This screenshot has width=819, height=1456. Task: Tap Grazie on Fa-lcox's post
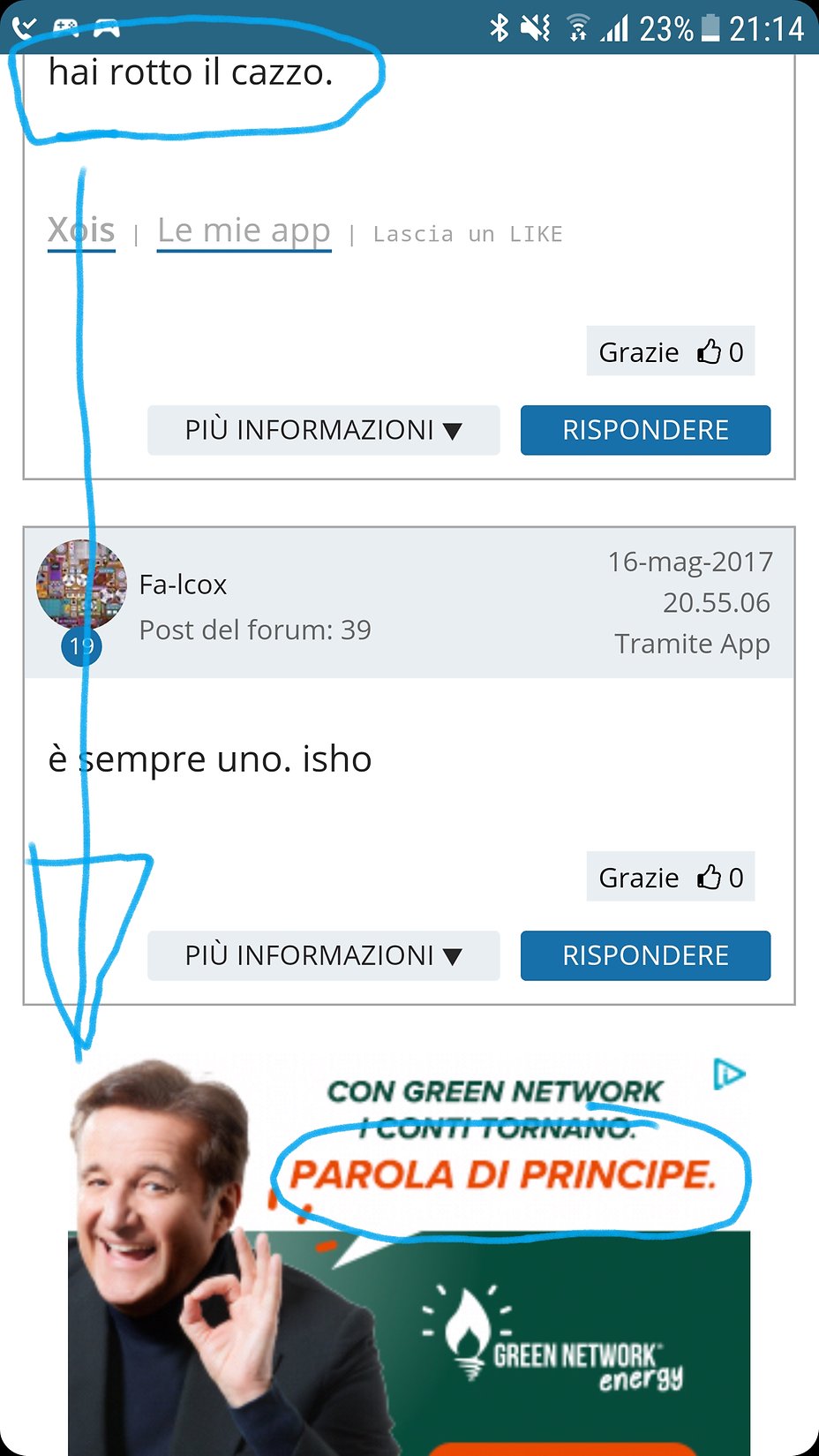[670, 877]
